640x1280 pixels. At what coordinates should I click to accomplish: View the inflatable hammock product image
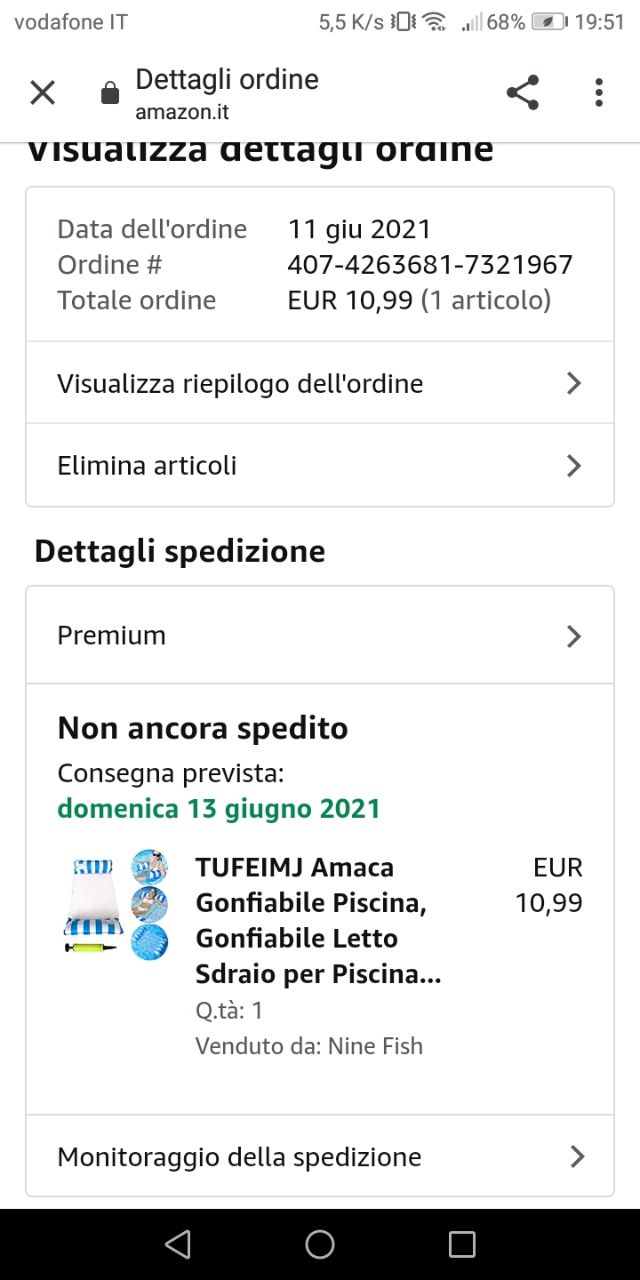click(115, 905)
